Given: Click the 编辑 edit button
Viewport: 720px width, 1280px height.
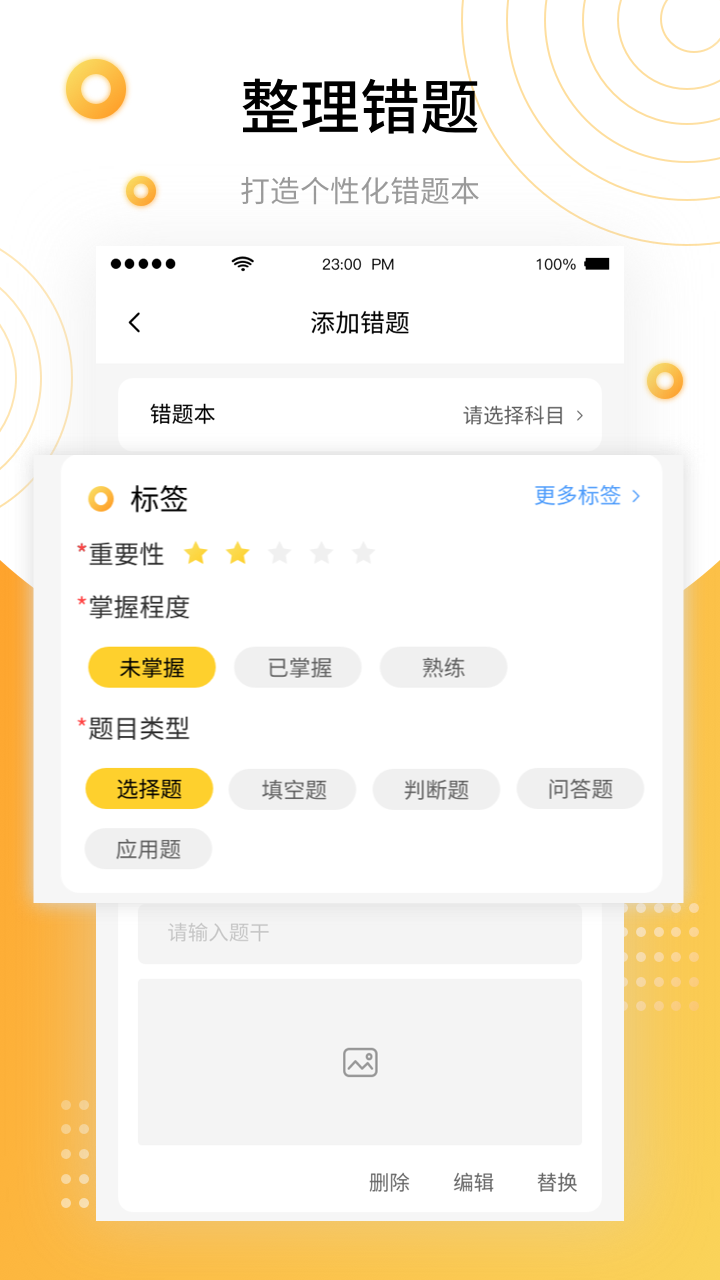Looking at the screenshot, I should 472,1182.
